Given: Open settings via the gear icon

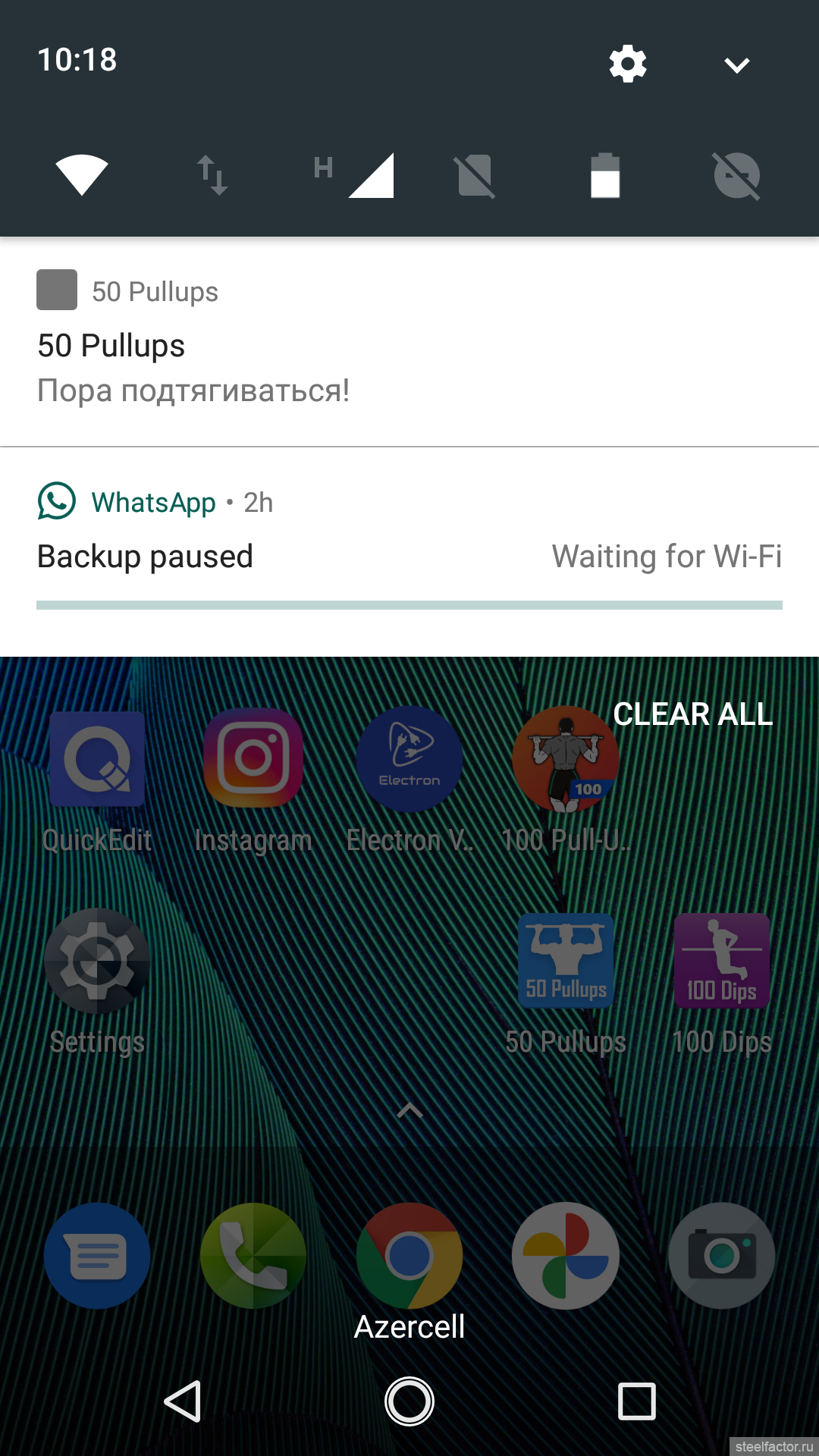Looking at the screenshot, I should pyautogui.click(x=628, y=64).
